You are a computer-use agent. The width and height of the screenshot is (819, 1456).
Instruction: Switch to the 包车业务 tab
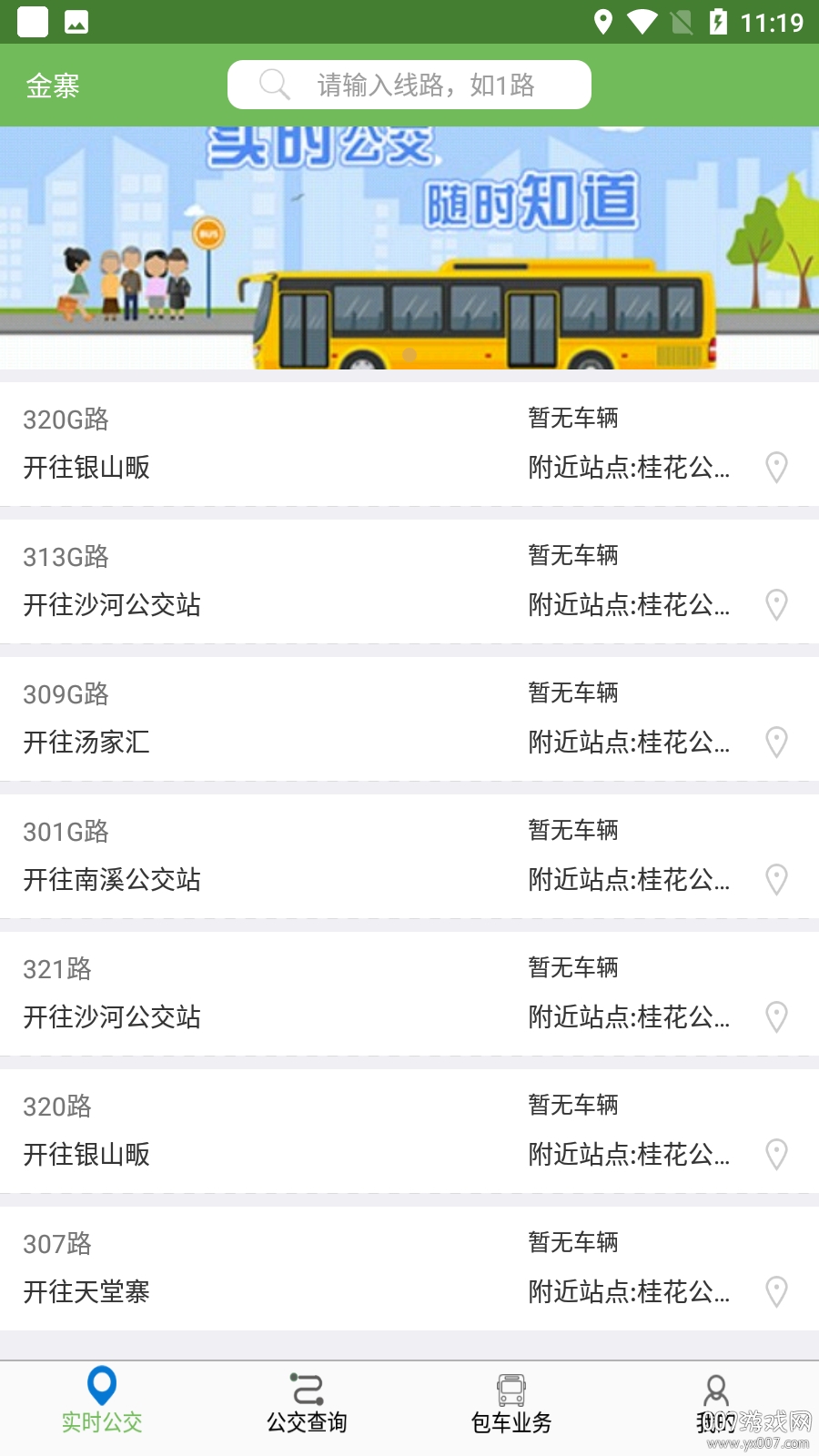point(511,1401)
